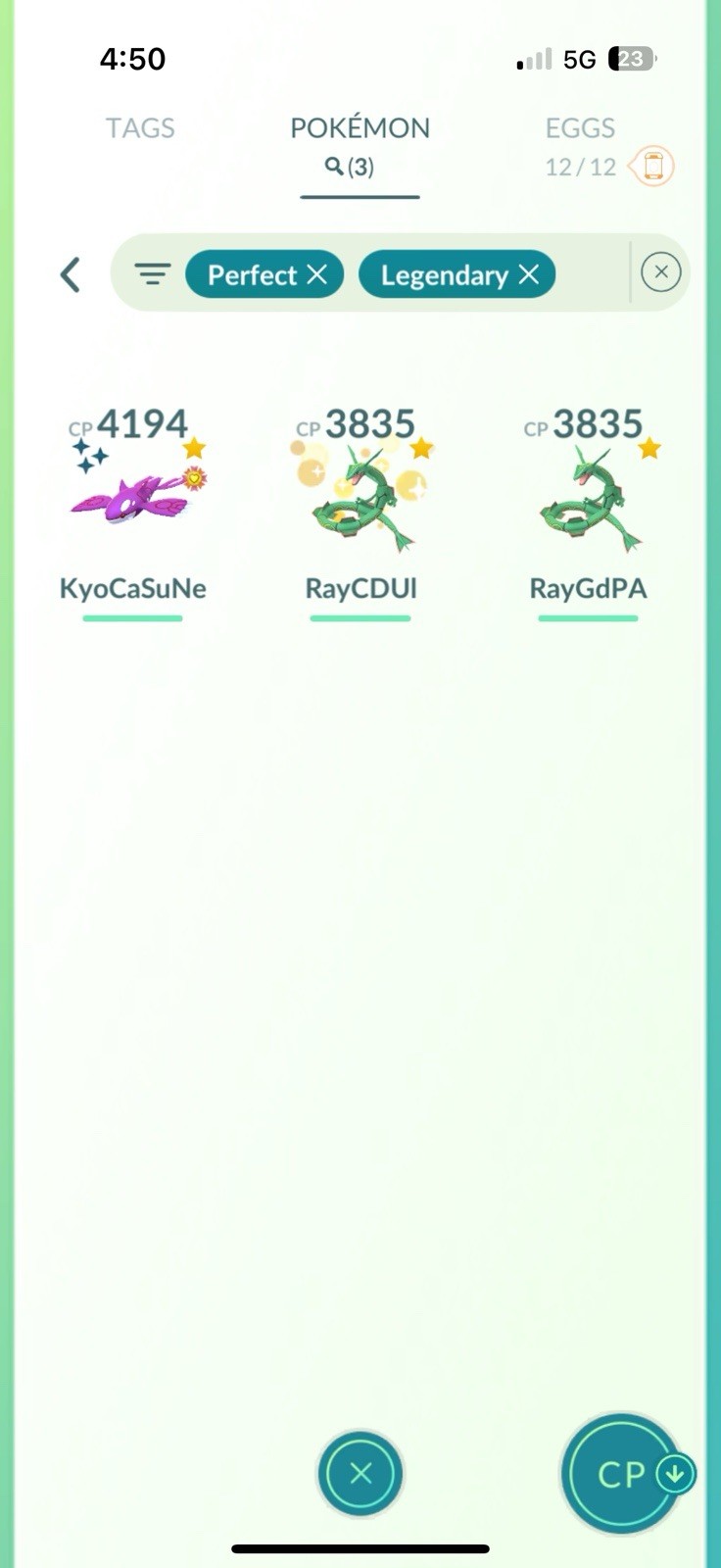Open the filter options icon
The image size is (721, 1568).
152,274
